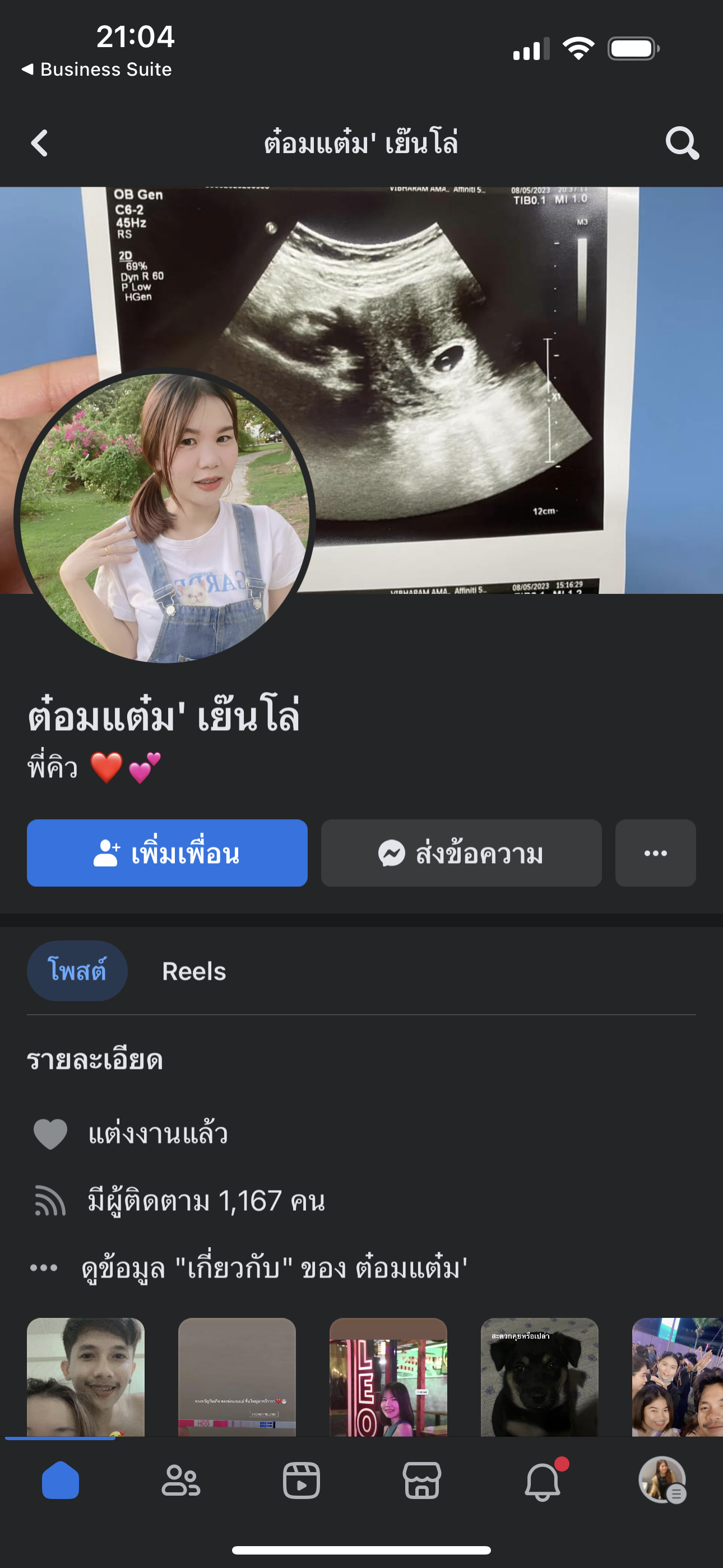Go to the Home feed tab
The width and height of the screenshot is (723, 1568).
click(61, 1481)
